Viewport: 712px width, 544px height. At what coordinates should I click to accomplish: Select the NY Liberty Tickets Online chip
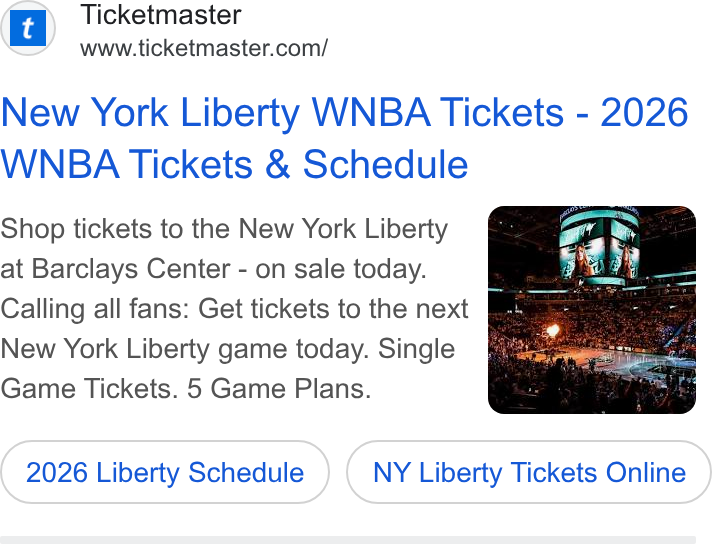529,472
